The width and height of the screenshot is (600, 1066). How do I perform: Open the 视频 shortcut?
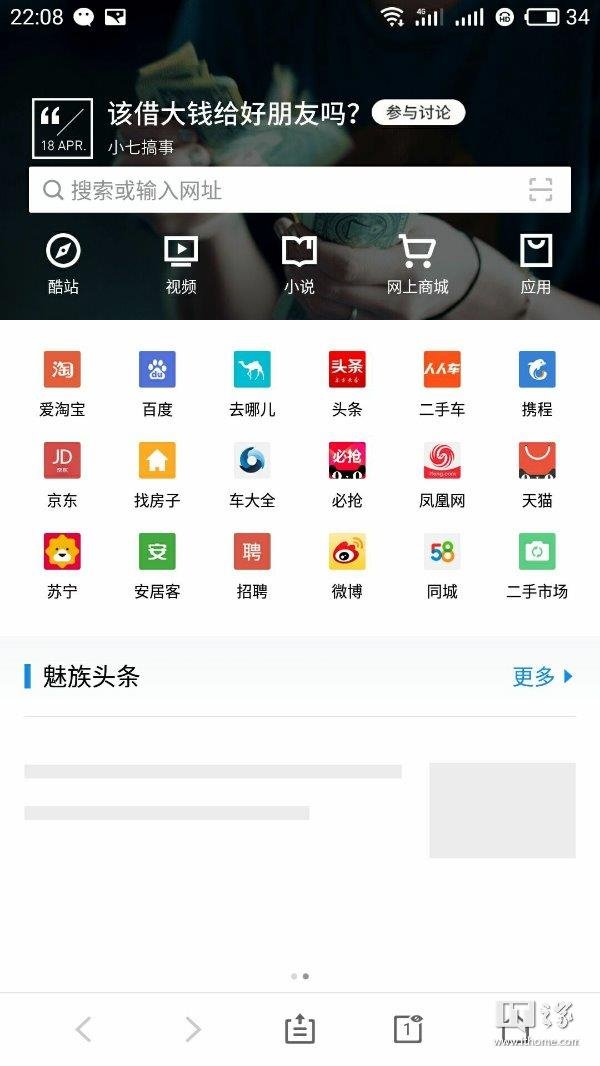tap(181, 262)
